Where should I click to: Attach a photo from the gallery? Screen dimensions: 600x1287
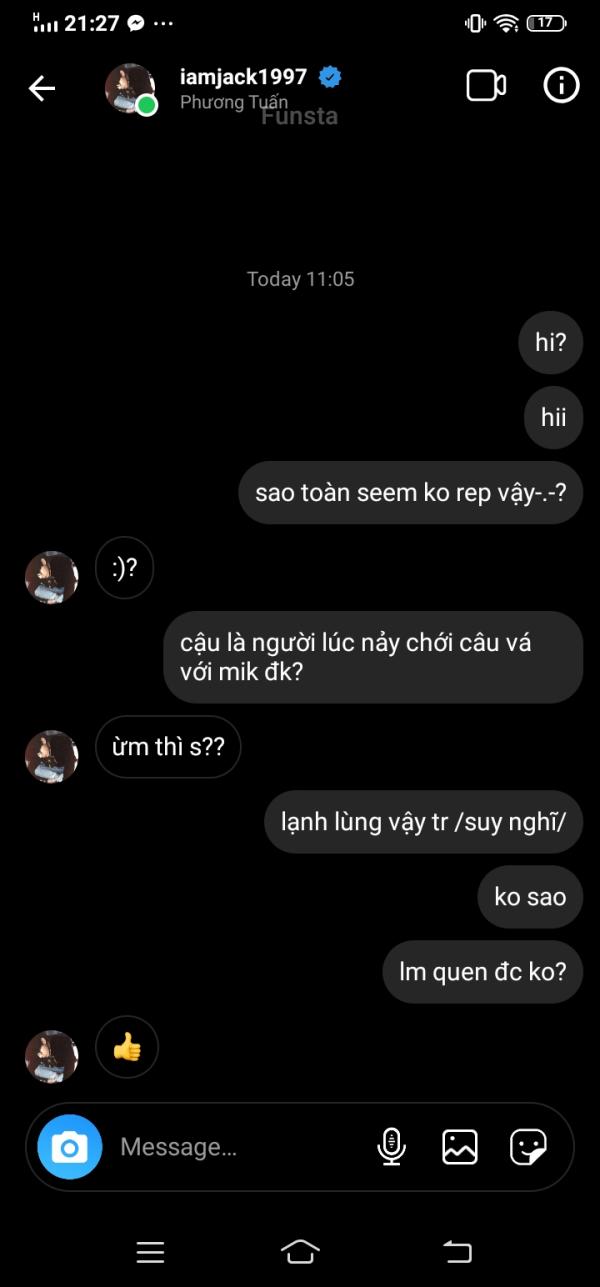(x=460, y=1147)
